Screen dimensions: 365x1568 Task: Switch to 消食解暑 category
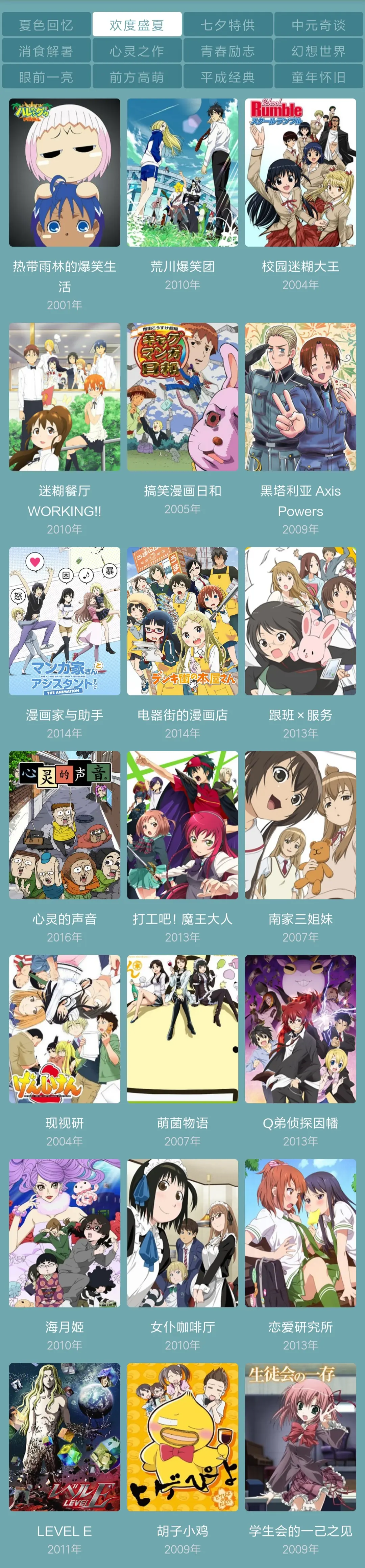[x=46, y=51]
